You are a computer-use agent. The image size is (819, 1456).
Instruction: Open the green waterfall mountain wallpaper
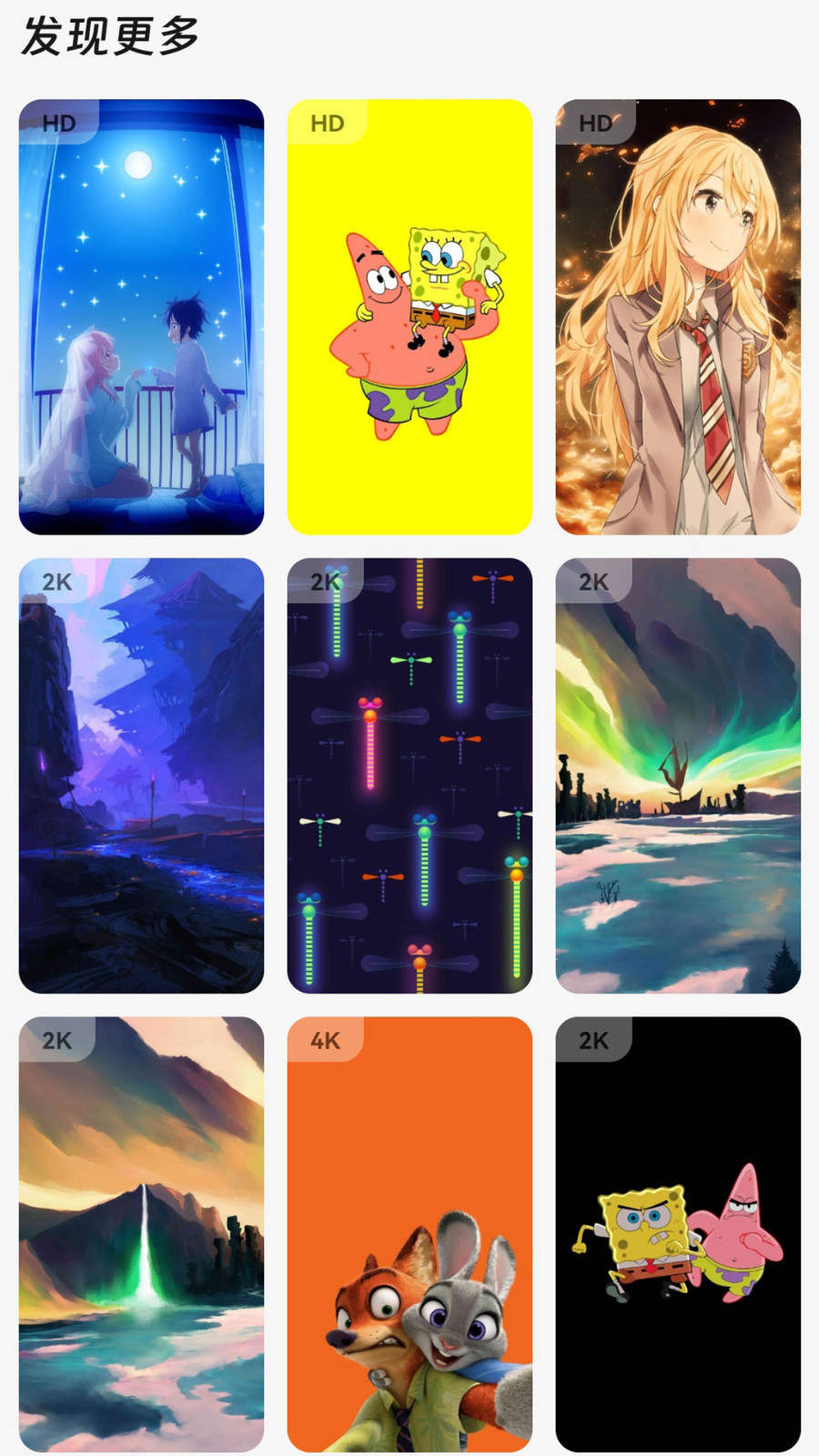pyautogui.click(x=141, y=1234)
